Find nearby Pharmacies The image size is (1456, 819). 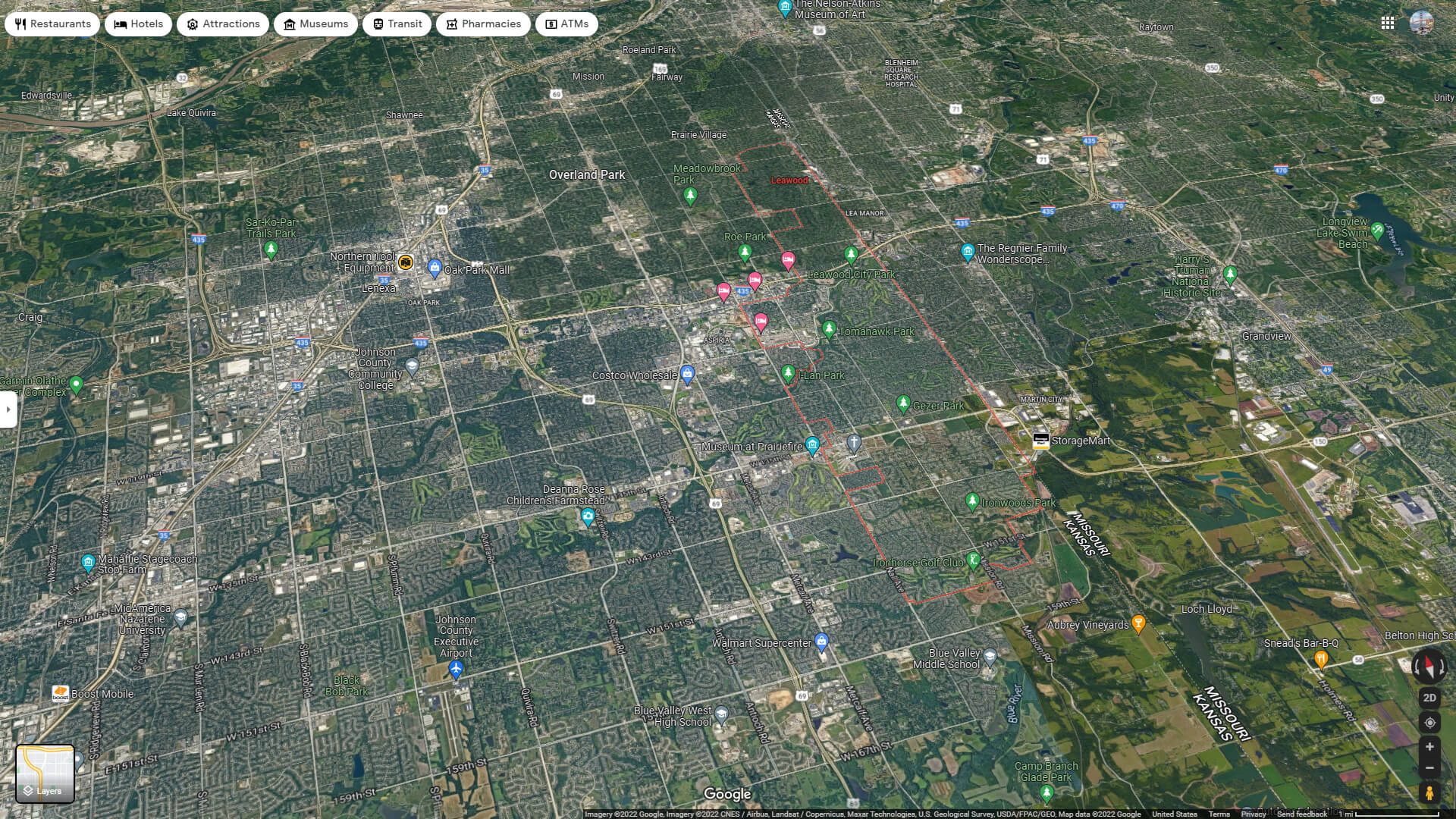483,24
